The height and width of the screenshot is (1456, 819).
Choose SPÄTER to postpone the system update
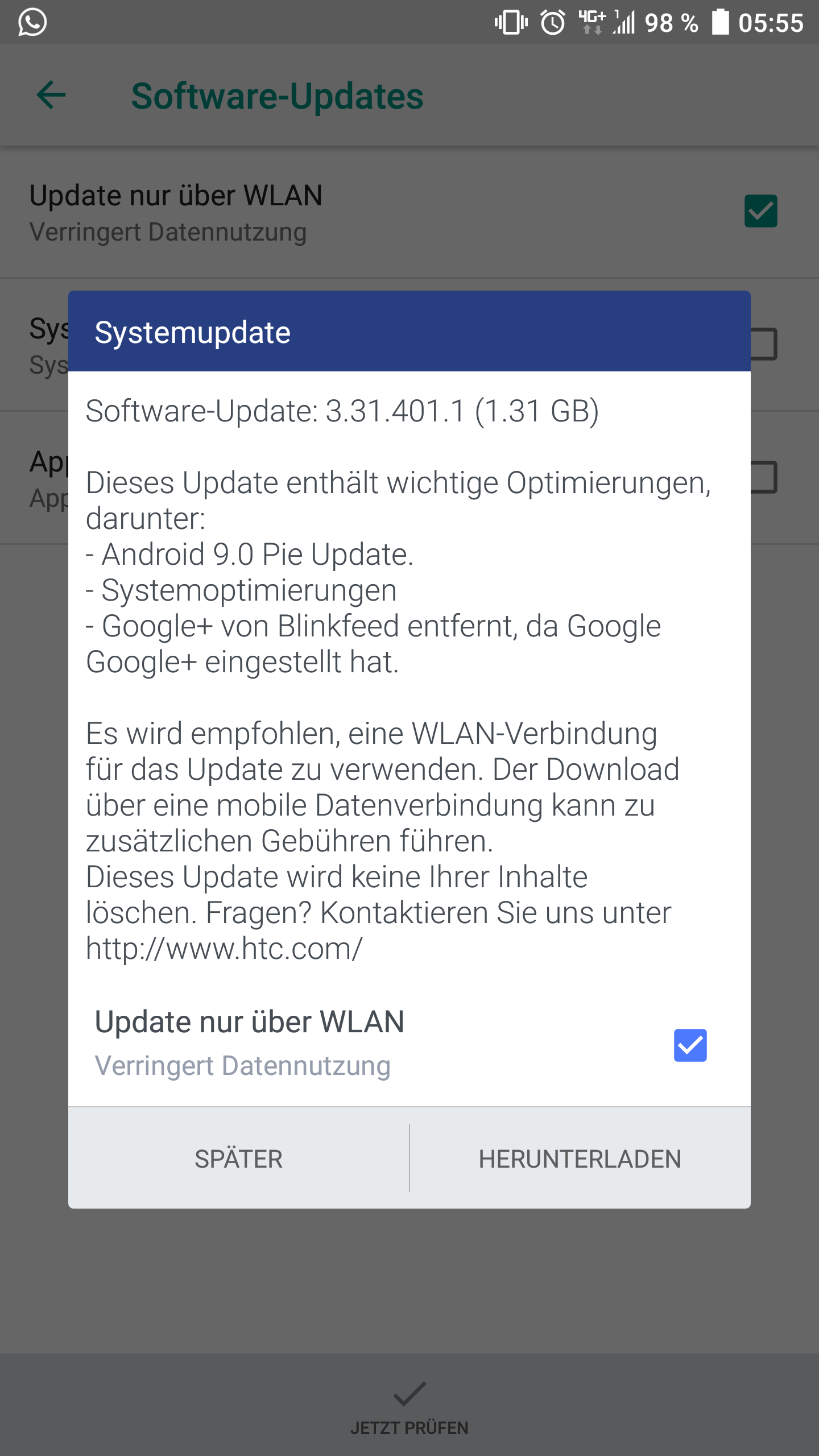[x=238, y=1159]
